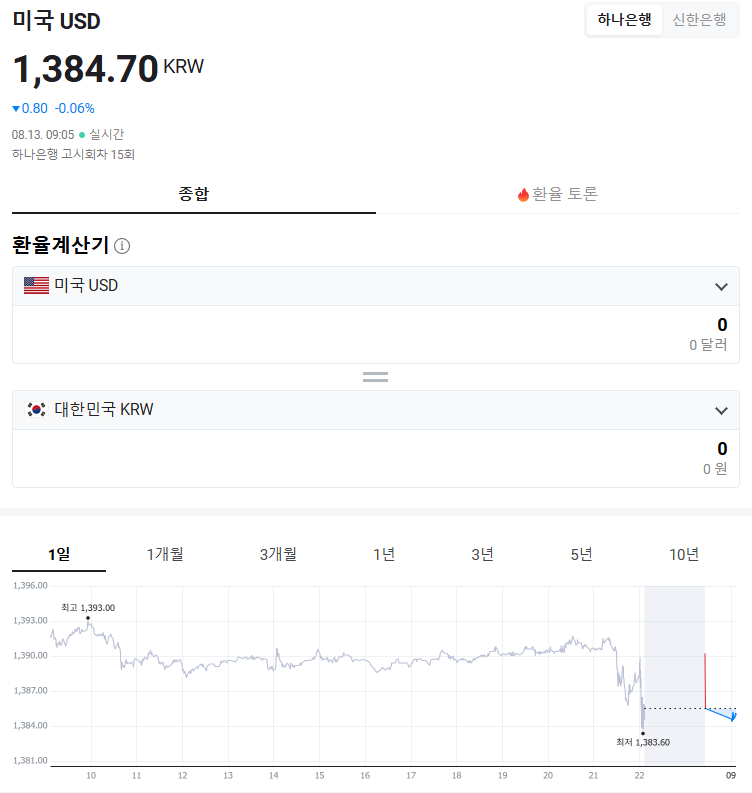View the 1년 chart
The height and width of the screenshot is (793, 752).
point(384,554)
